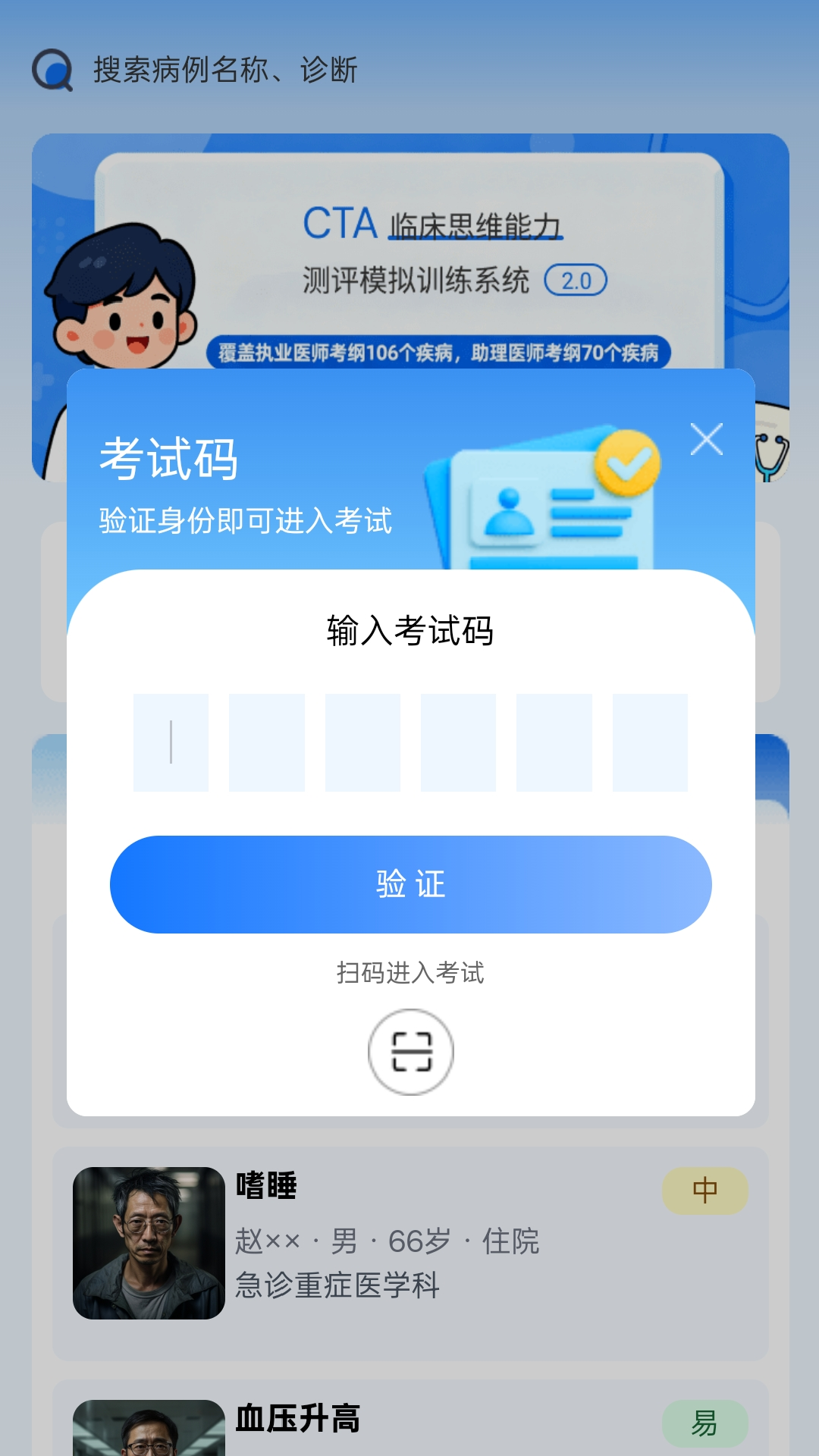Dismiss the 考试码 dialog with the X

click(706, 438)
